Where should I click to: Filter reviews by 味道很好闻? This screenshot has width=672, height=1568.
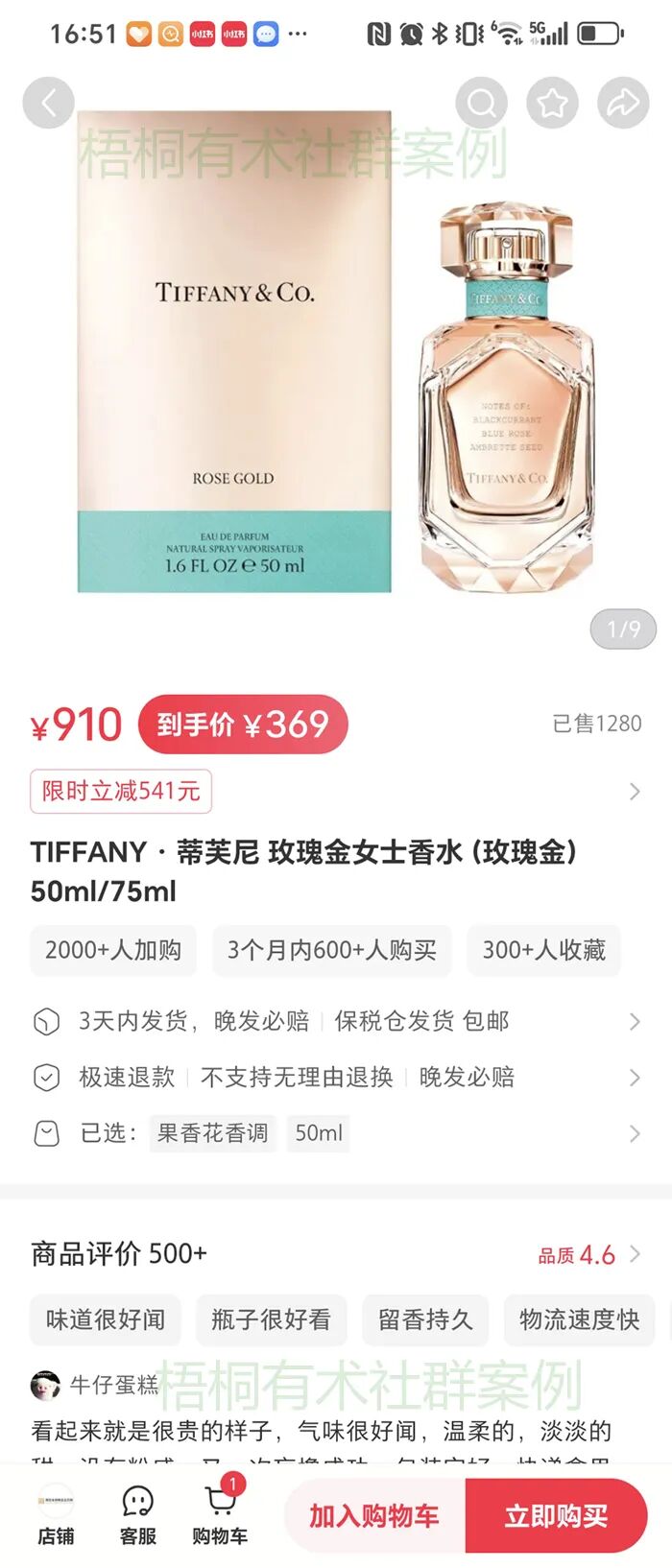click(x=106, y=1319)
